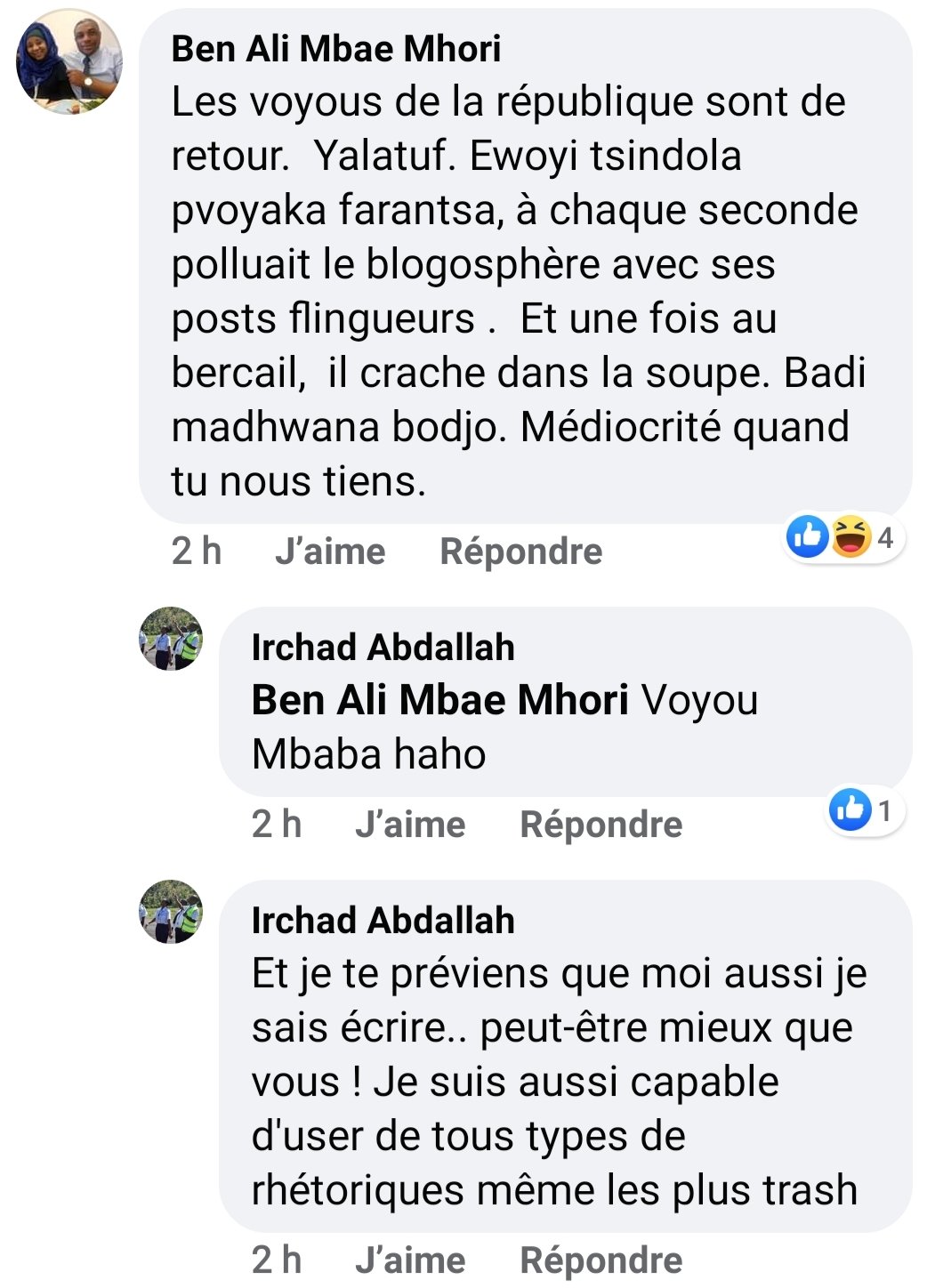The width and height of the screenshot is (927, 1288).
Task: View the 4 reactions on Ben Ali's comment
Action: tap(843, 536)
